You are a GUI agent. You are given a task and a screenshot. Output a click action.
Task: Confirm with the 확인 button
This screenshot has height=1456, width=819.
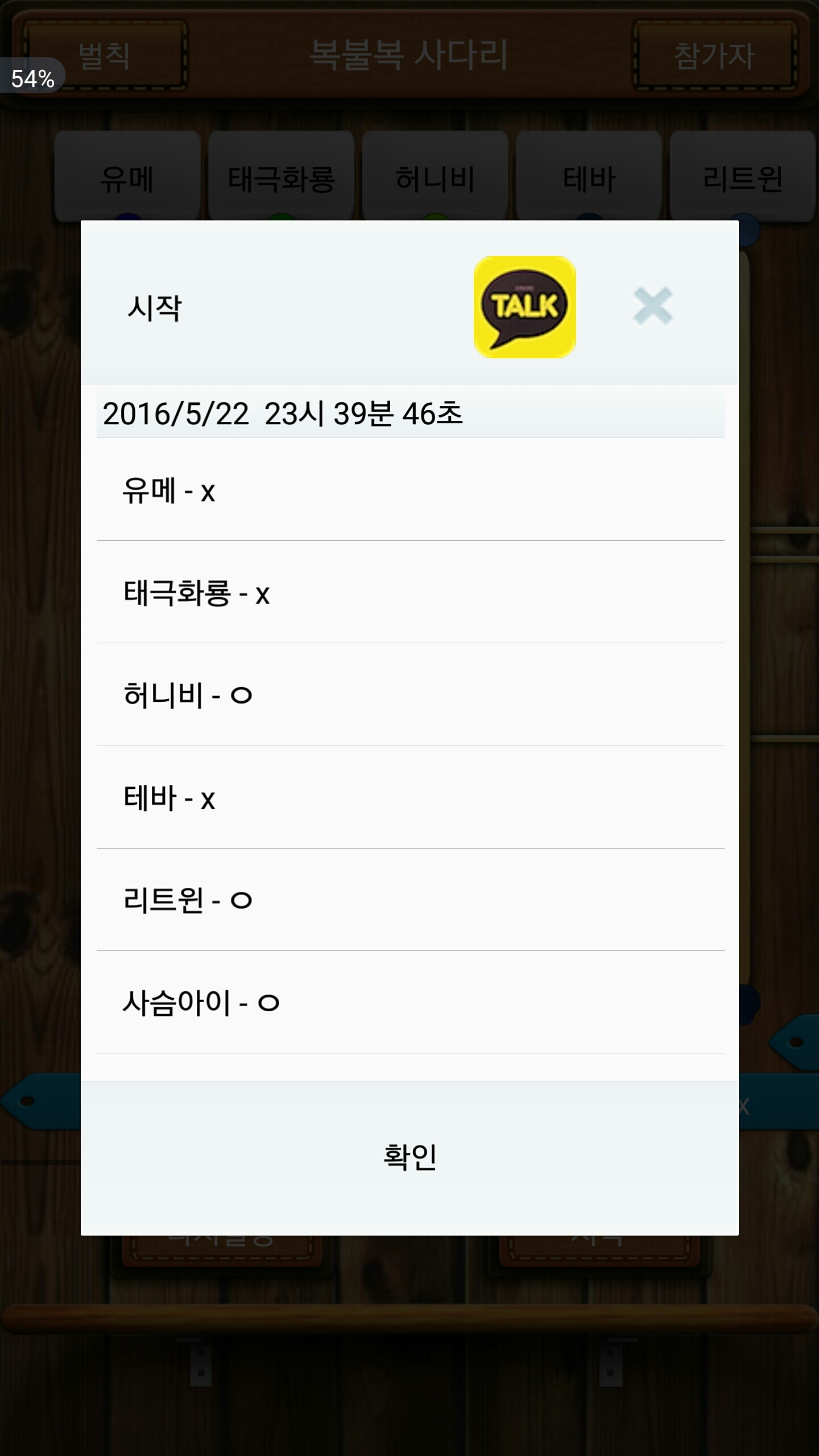409,1157
